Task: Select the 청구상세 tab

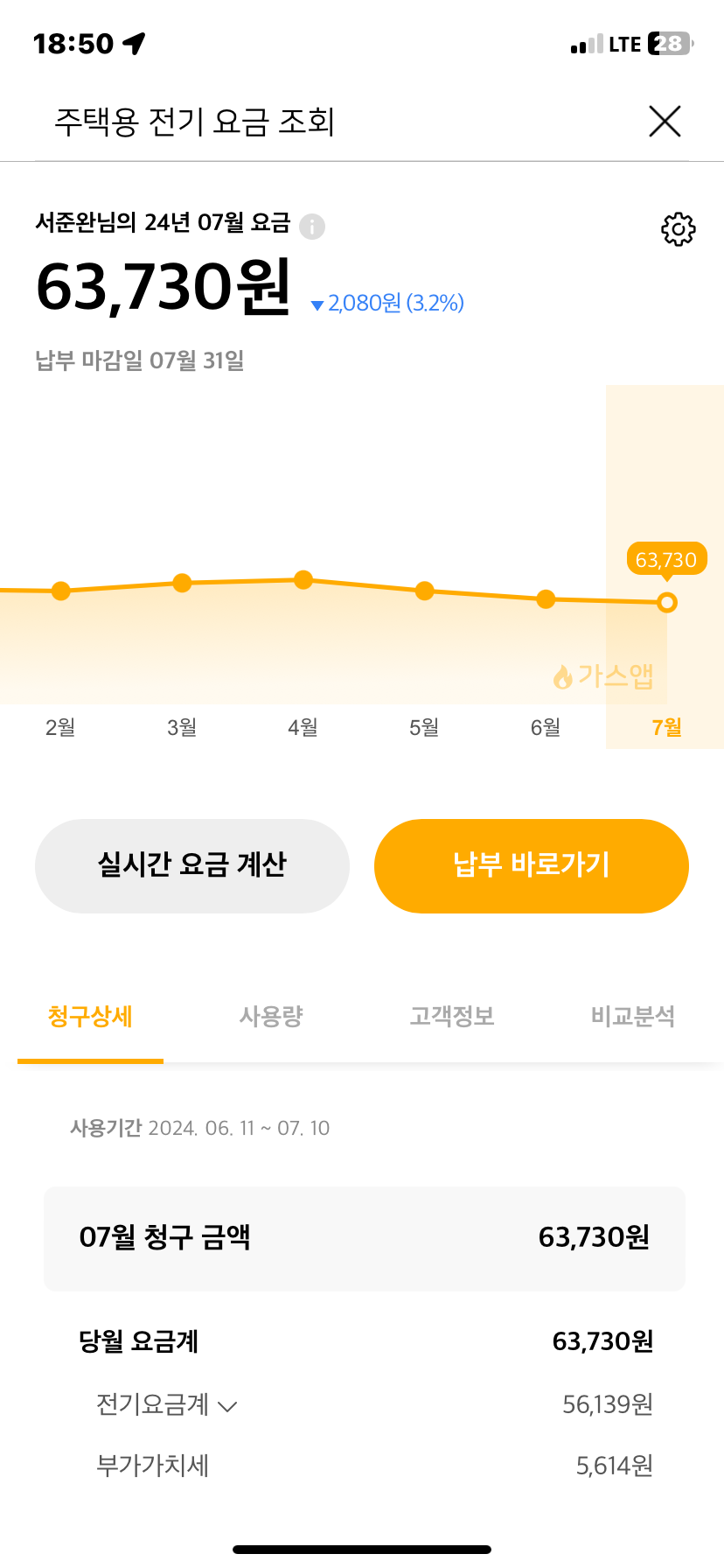Action: coord(90,1016)
